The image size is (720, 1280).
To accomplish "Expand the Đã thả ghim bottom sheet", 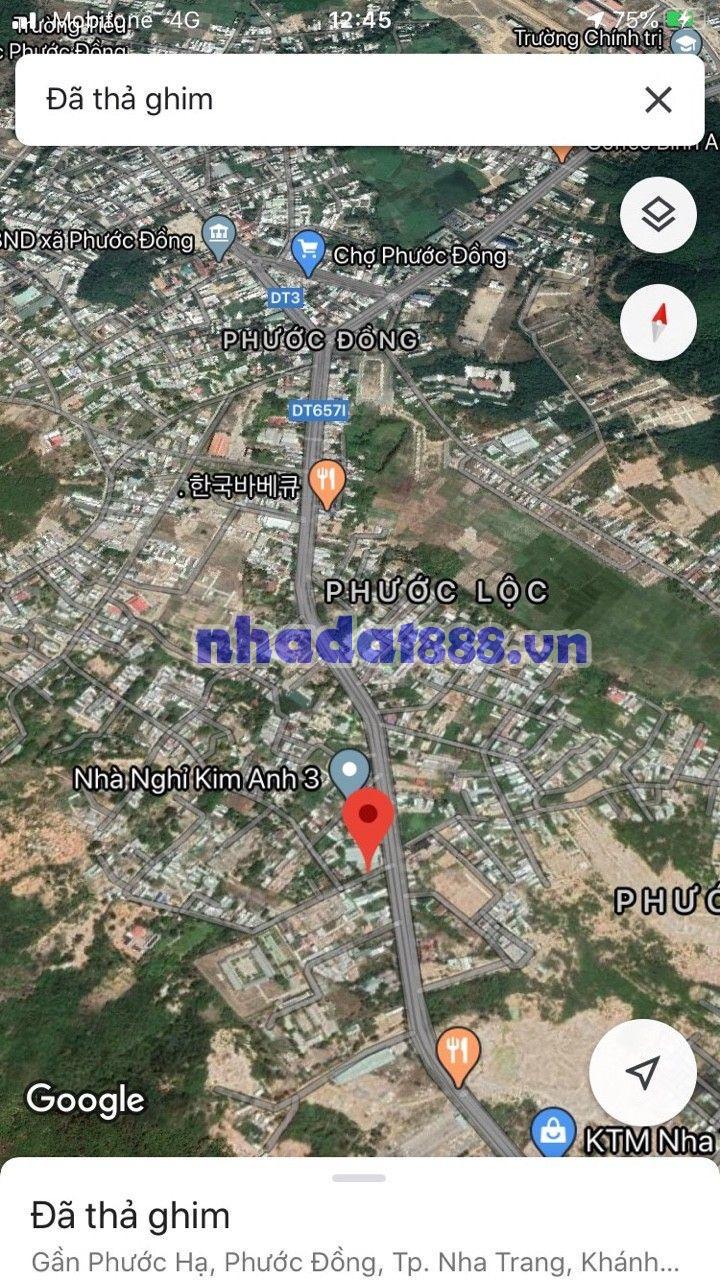I will (359, 1178).
